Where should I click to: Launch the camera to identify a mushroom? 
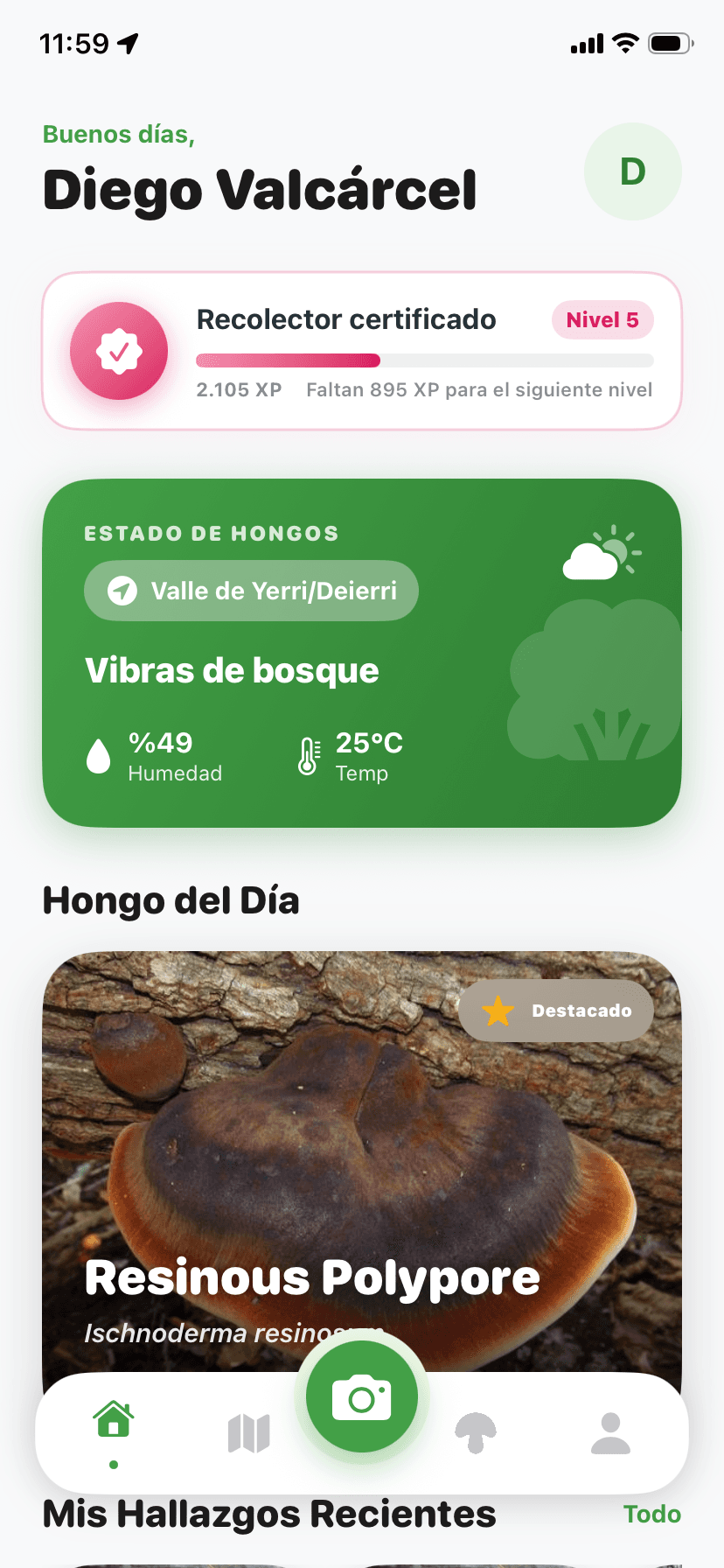[362, 1396]
